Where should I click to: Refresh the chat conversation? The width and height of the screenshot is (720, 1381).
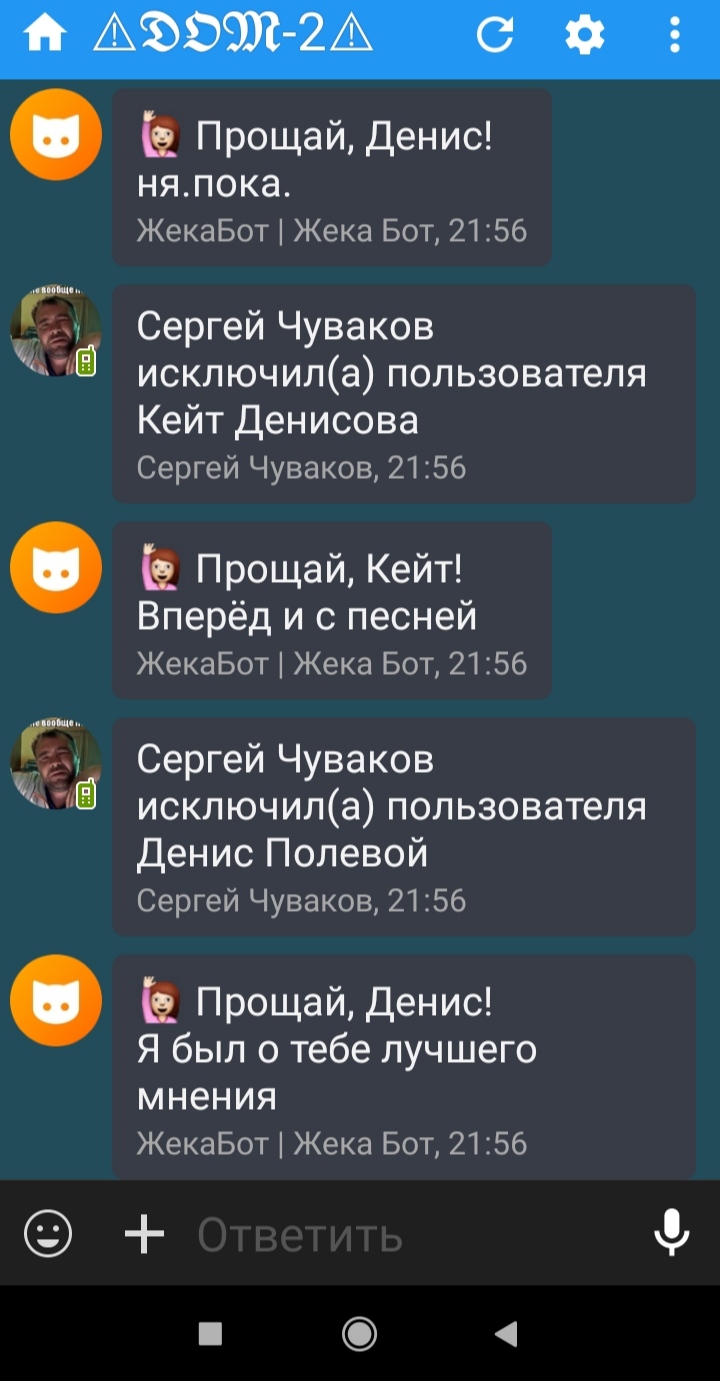tap(494, 37)
